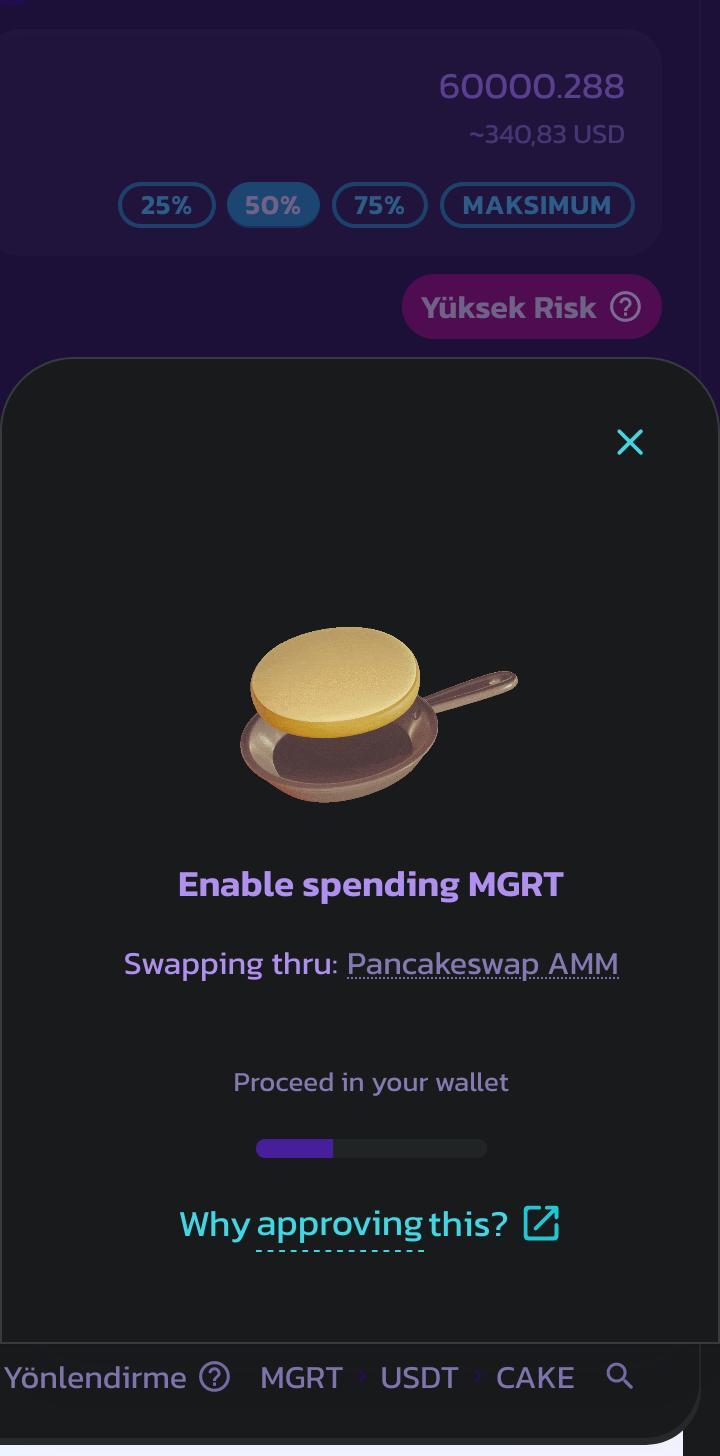Image resolution: width=720 pixels, height=1456 pixels.
Task: Set amount to 75%
Action: 379,205
